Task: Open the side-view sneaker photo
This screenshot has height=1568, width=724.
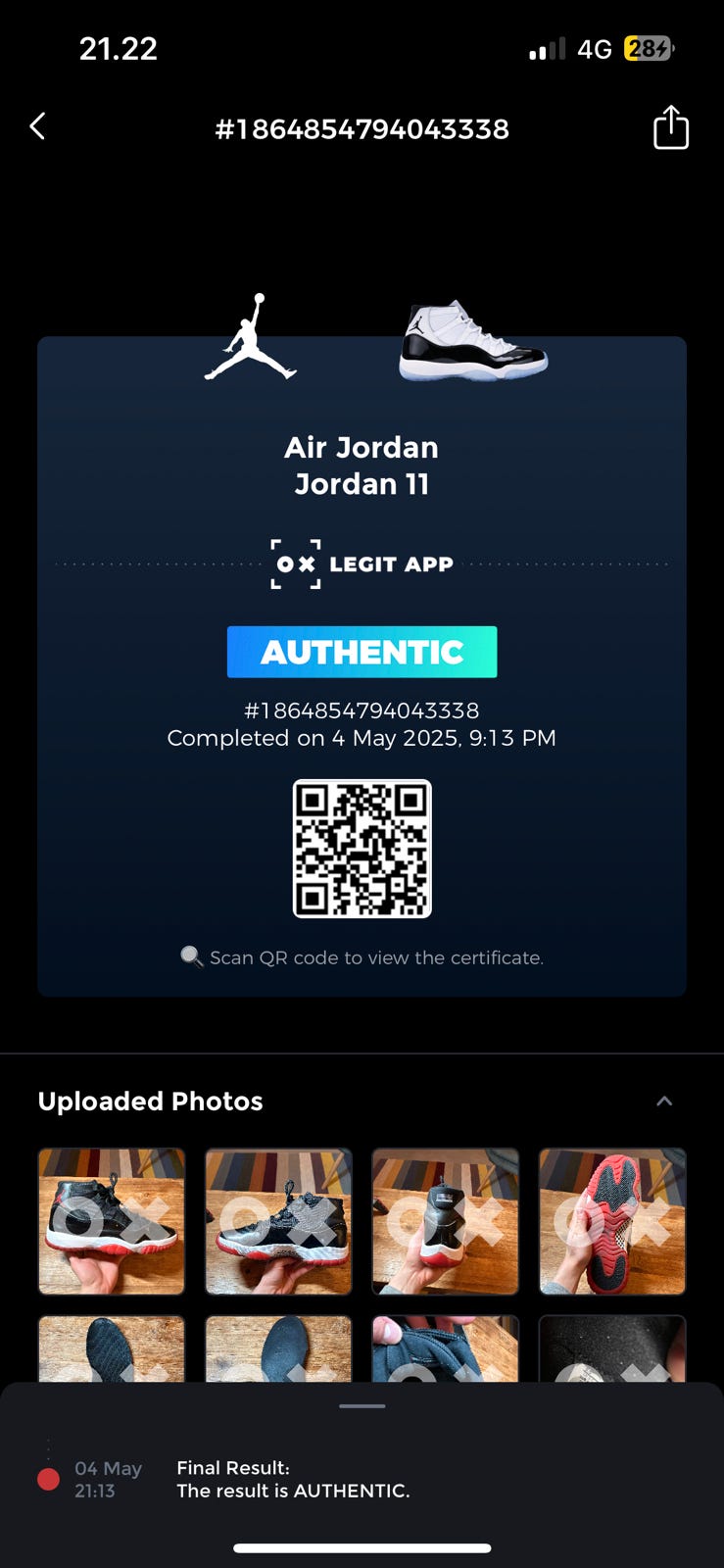Action: pyautogui.click(x=112, y=1221)
